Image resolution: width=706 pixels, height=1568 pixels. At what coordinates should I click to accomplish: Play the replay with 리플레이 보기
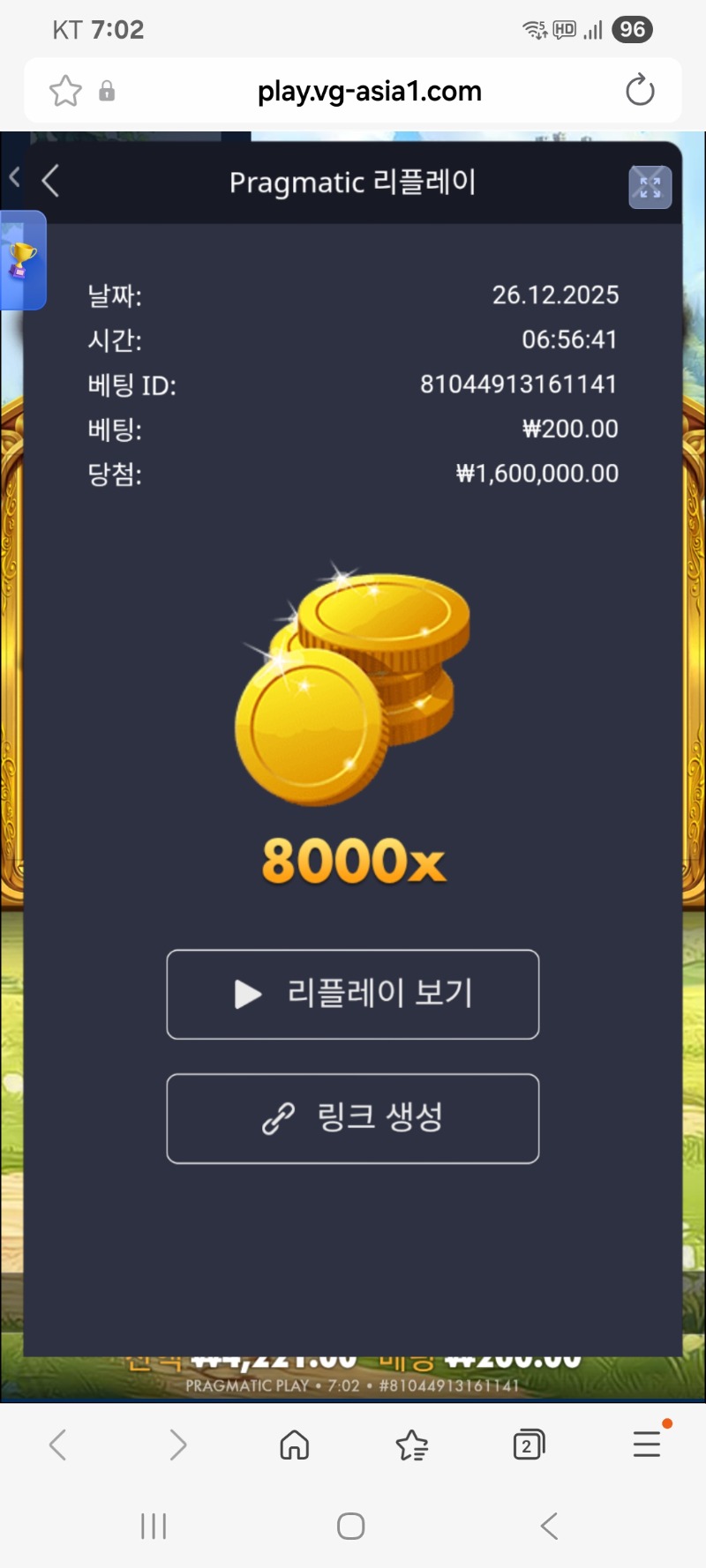click(353, 994)
